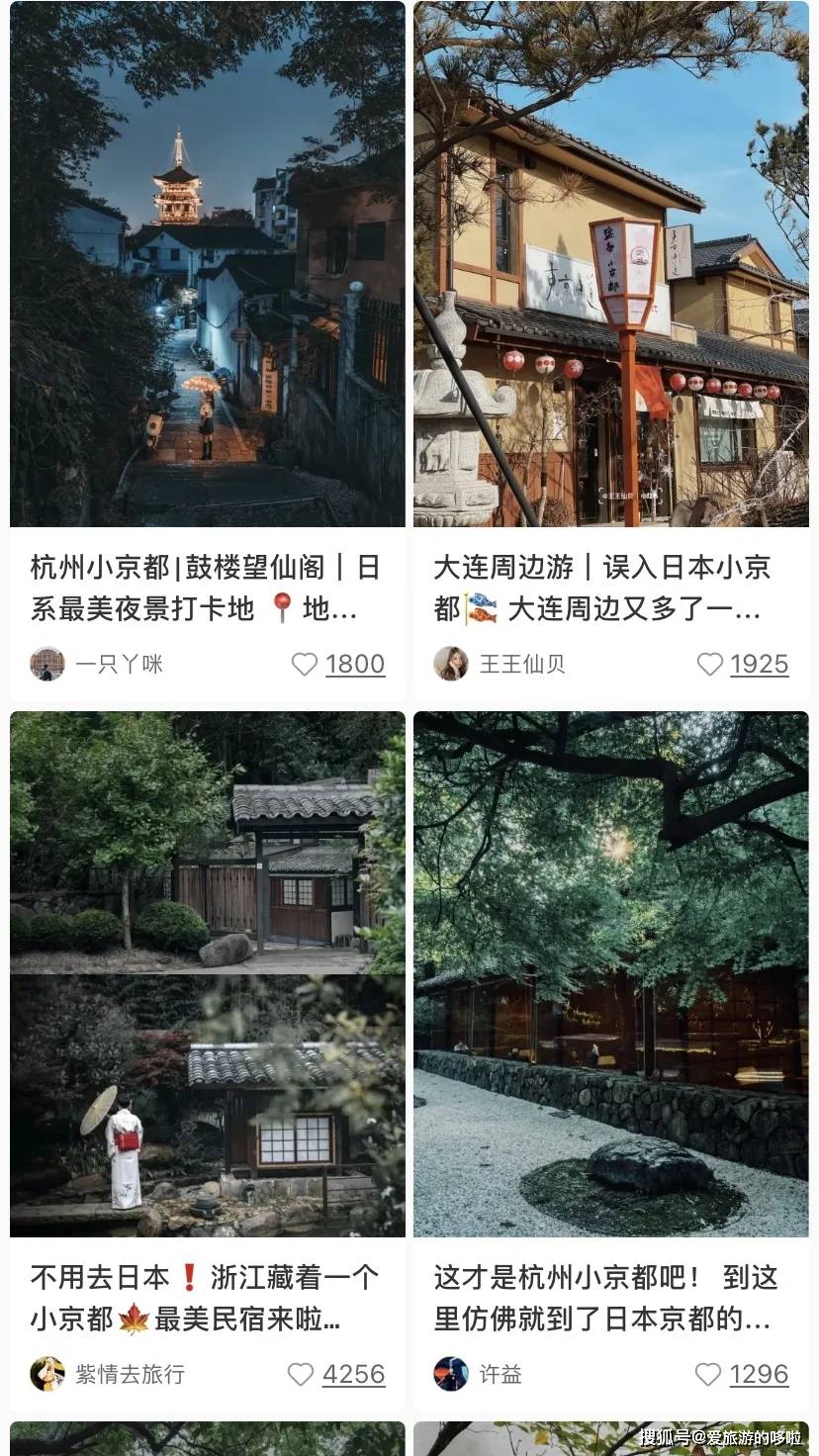Like the post by 一只丫咪
Image resolution: width=819 pixels, height=1456 pixels.
(305, 665)
